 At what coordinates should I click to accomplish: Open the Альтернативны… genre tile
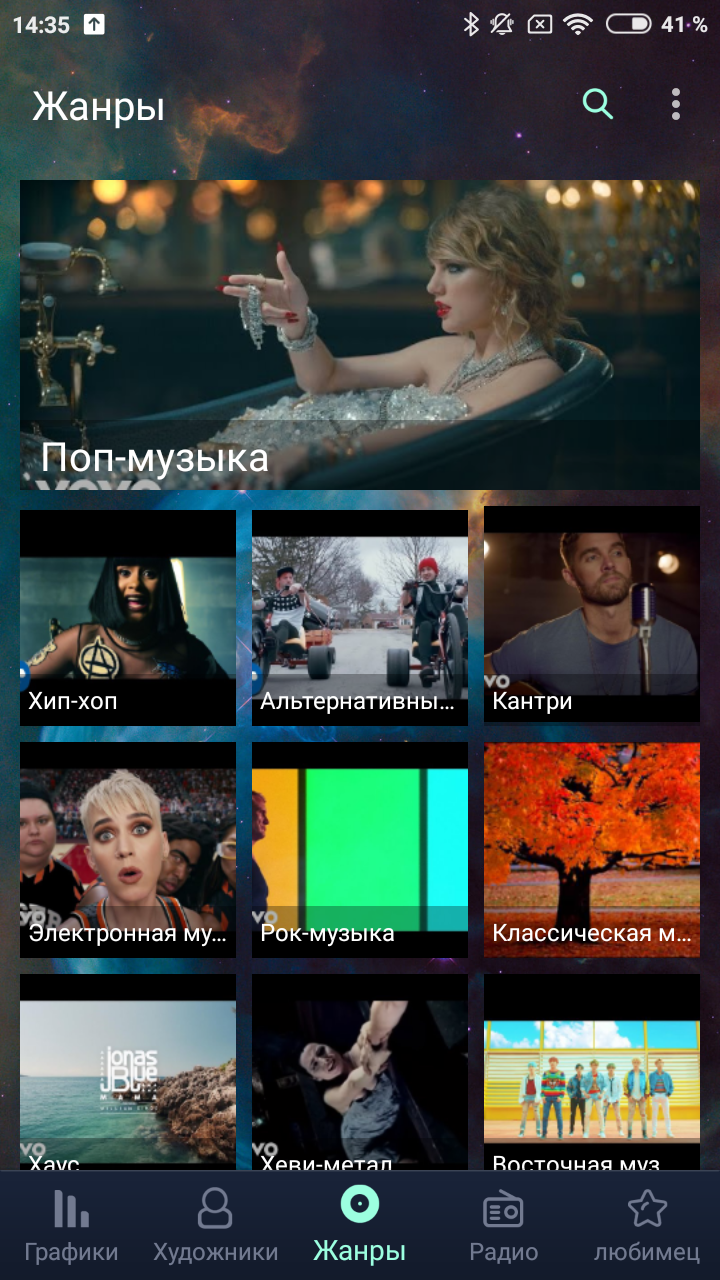tap(360, 618)
